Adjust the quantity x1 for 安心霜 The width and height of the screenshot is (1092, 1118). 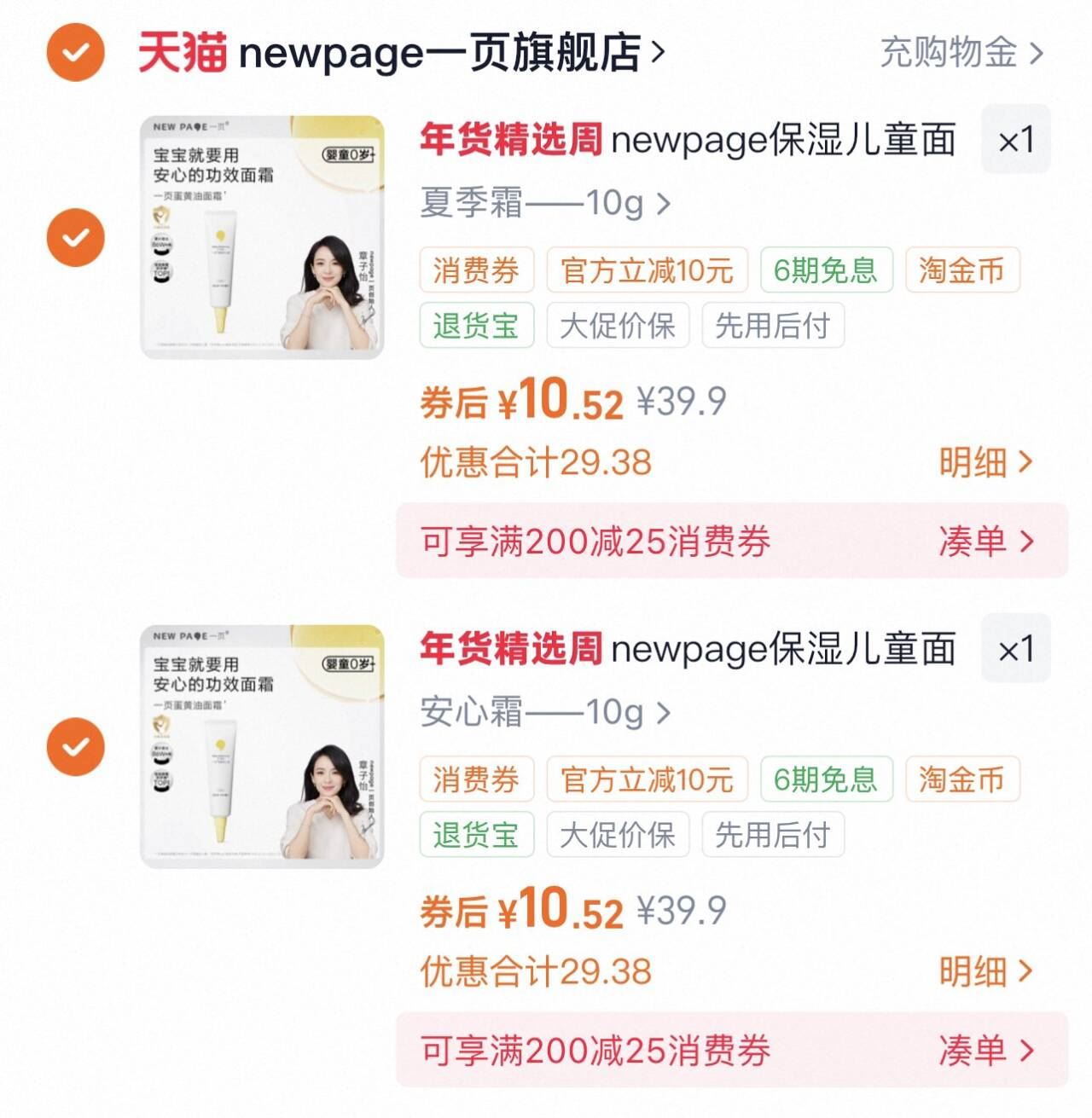click(1015, 649)
